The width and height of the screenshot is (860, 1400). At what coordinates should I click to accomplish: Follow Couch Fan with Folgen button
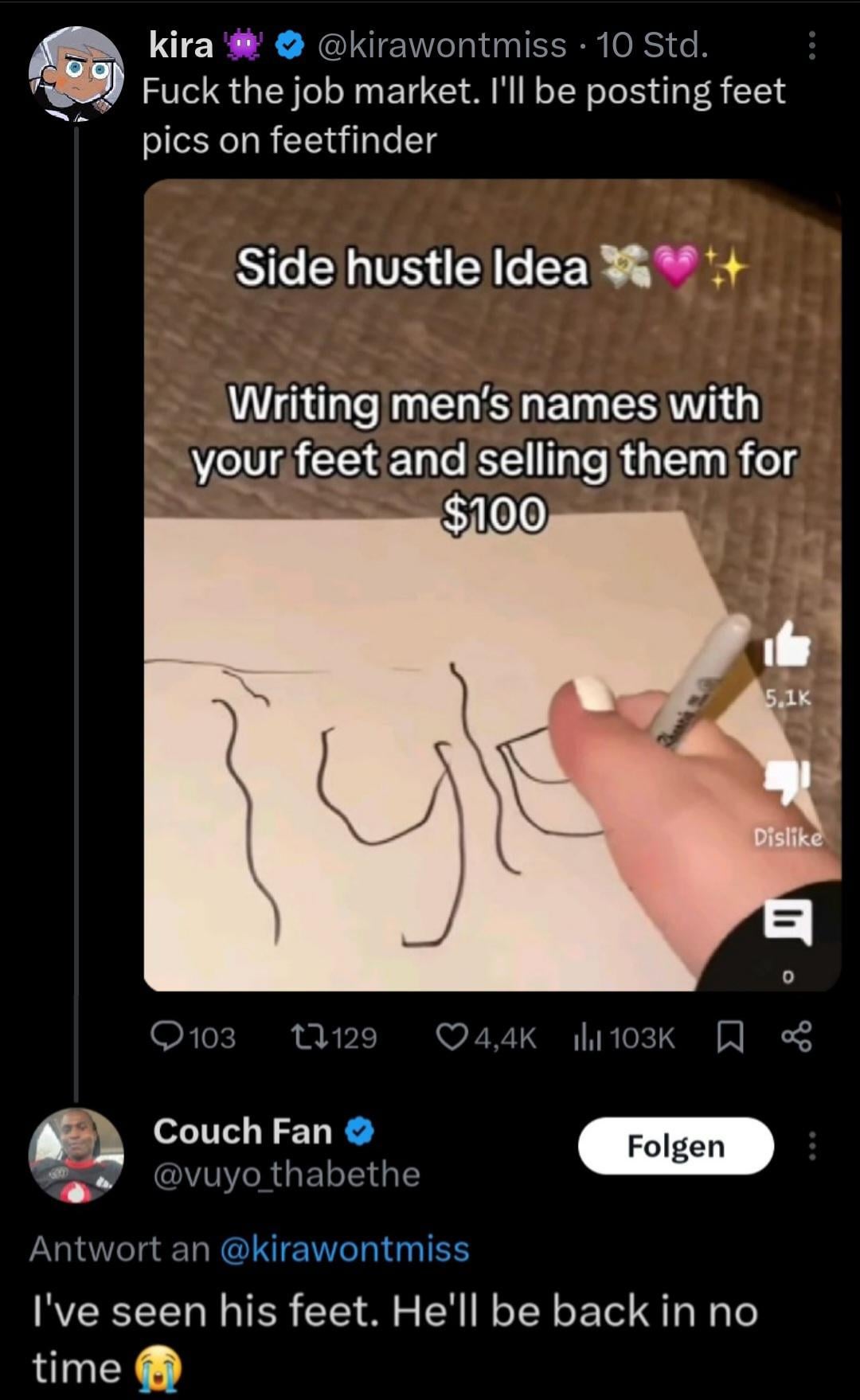[675, 1146]
